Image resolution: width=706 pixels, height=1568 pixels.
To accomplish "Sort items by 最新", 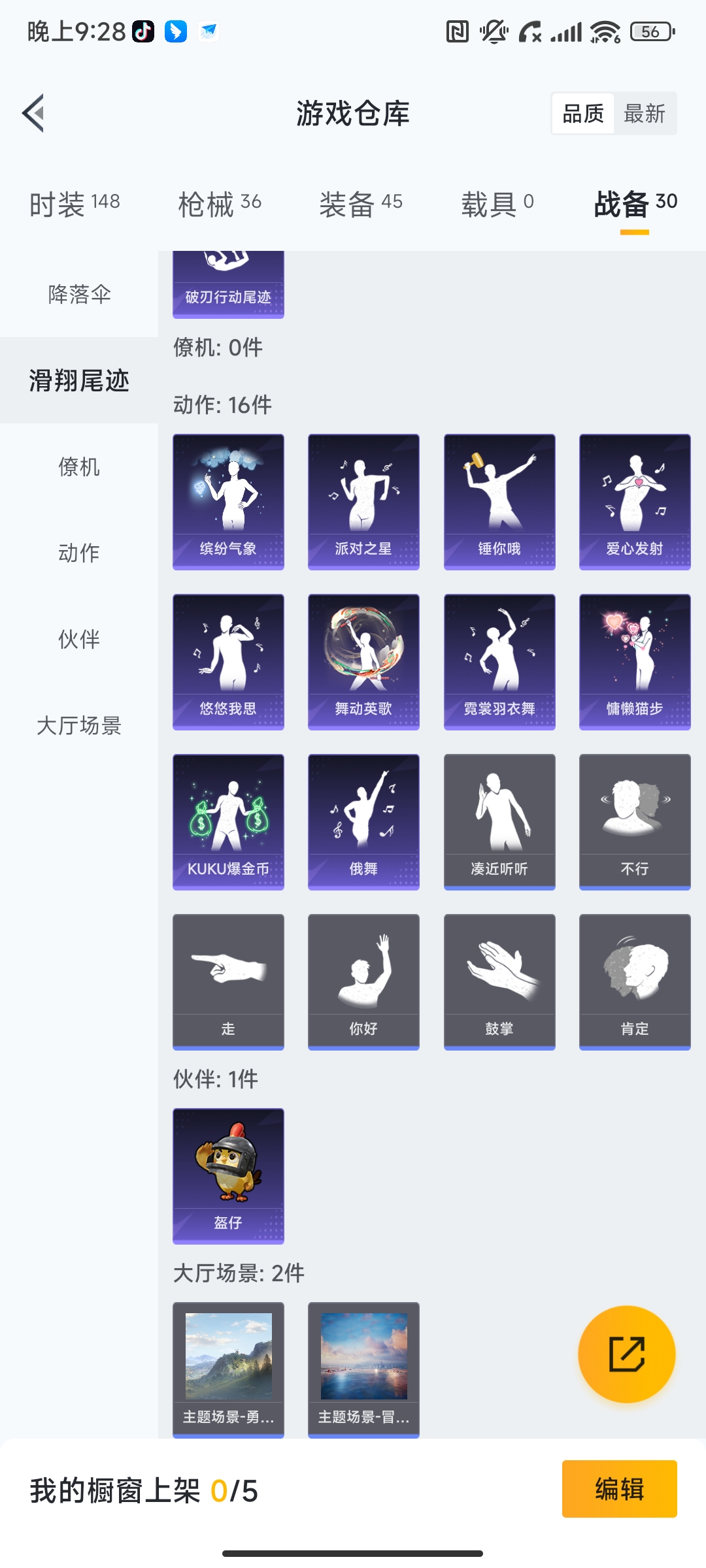I will [644, 114].
